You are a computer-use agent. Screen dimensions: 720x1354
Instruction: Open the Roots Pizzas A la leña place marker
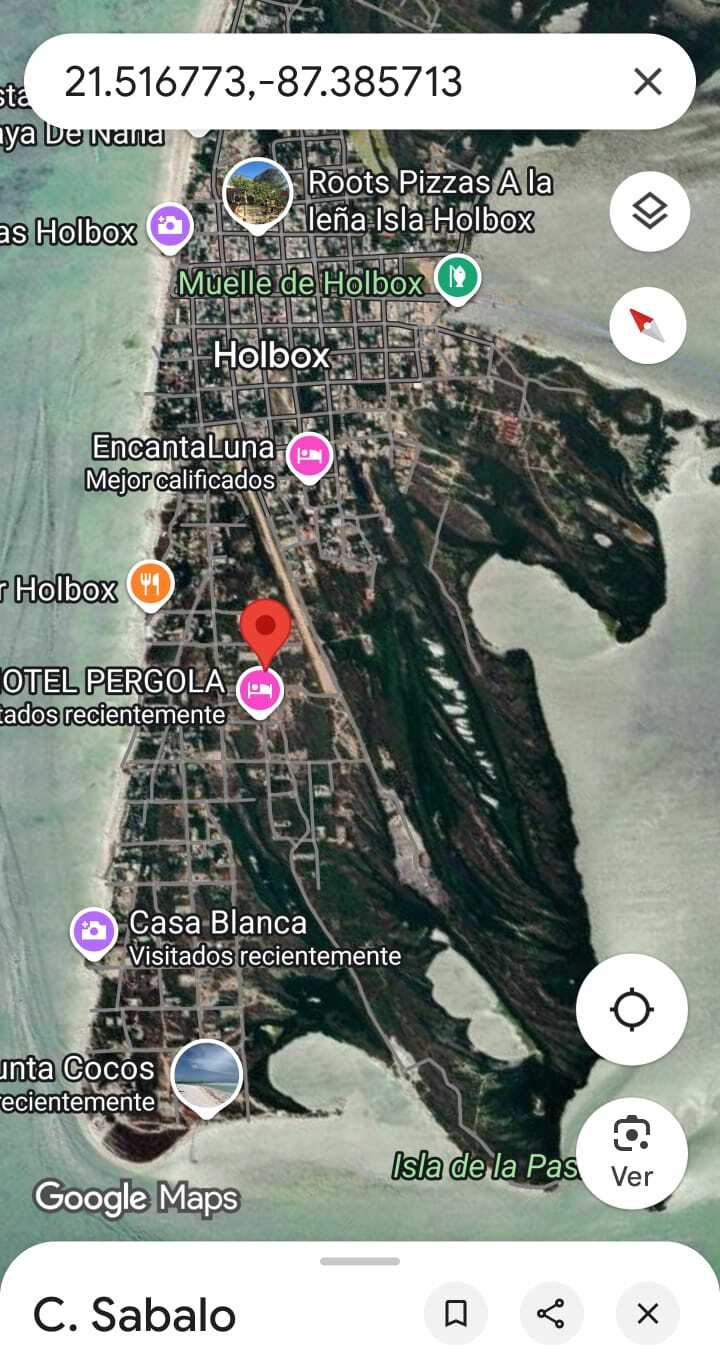pyautogui.click(x=257, y=193)
